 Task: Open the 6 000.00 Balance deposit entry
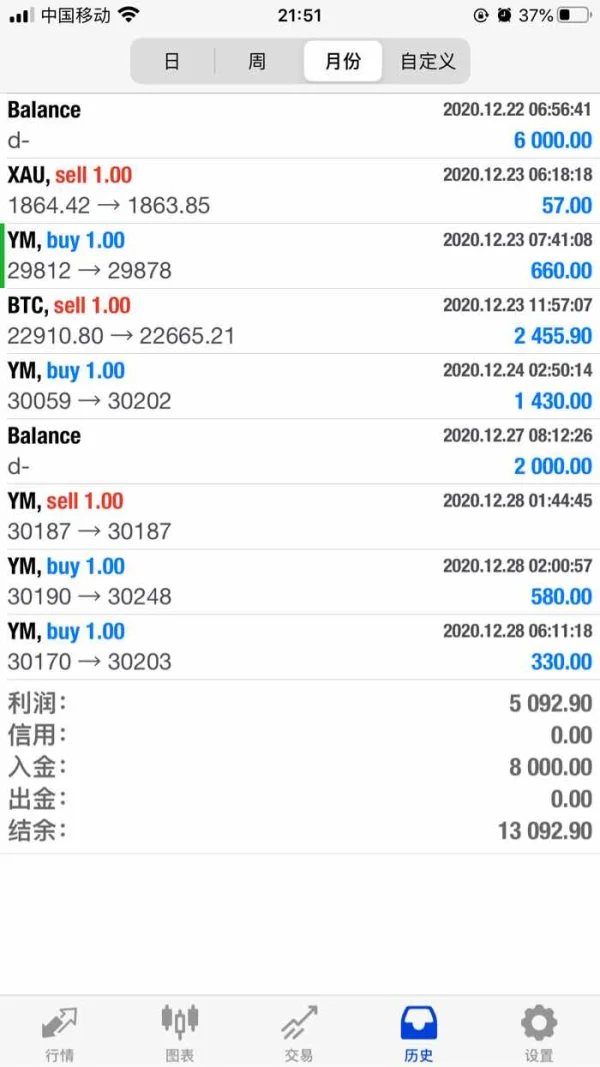[300, 125]
